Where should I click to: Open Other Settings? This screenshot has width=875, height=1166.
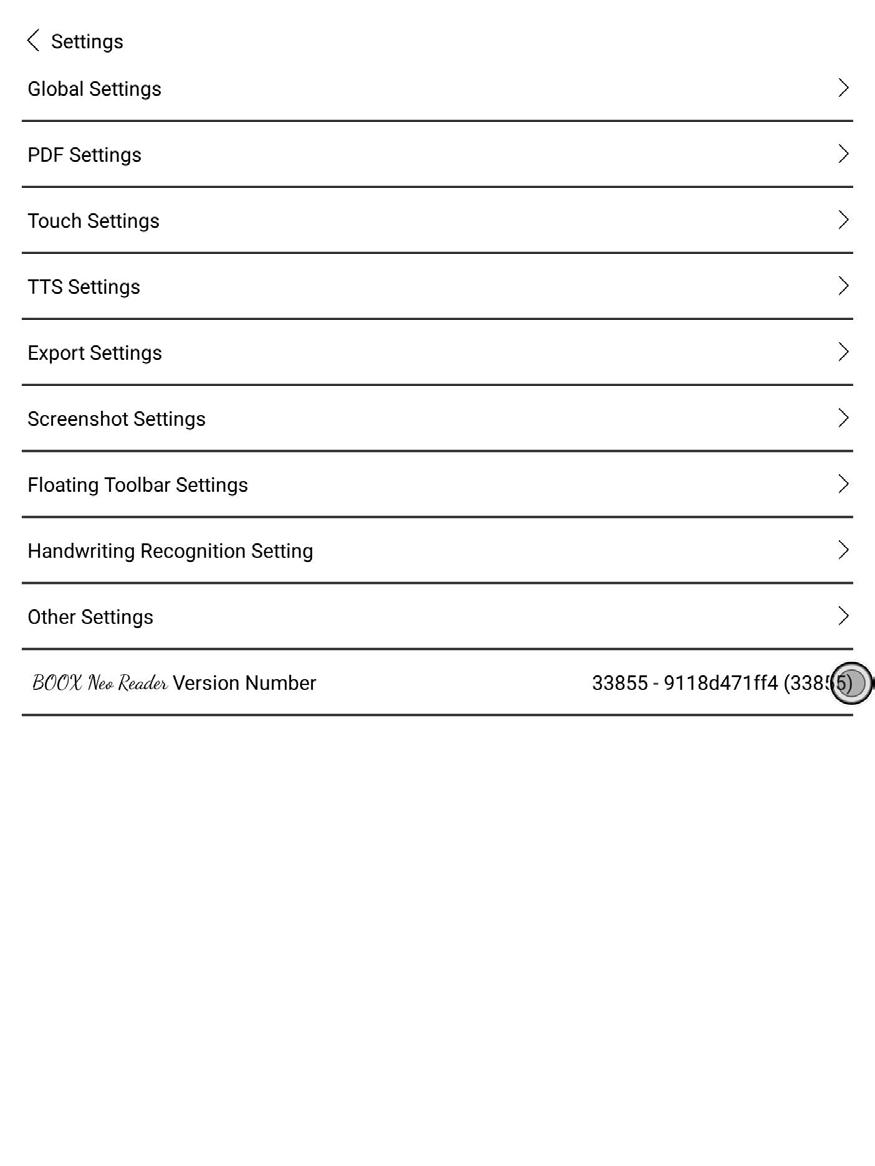coord(437,617)
